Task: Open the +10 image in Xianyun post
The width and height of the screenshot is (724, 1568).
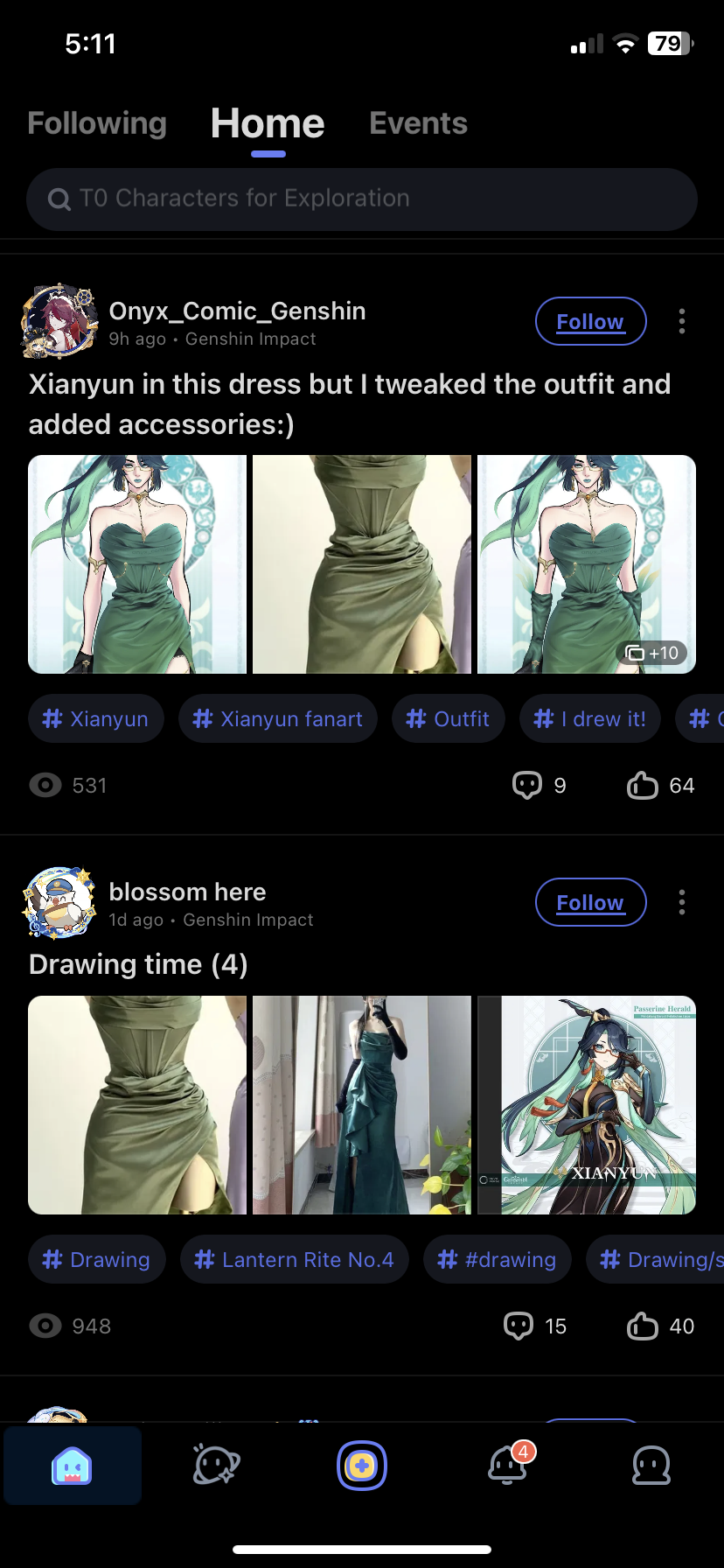Action: [586, 564]
